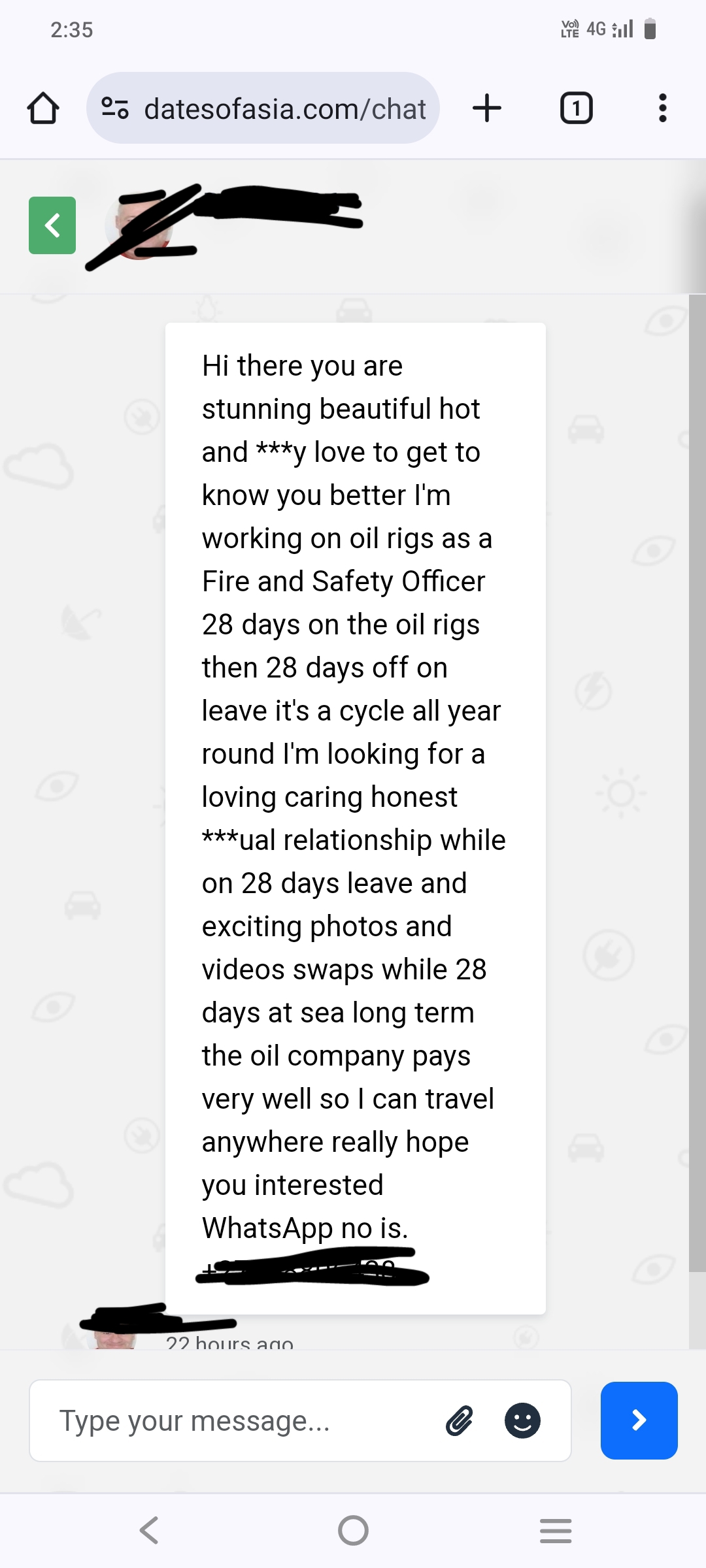Viewport: 706px width, 1568px height.
Task: Tap the datesofasia.com address bar
Action: pos(275,108)
